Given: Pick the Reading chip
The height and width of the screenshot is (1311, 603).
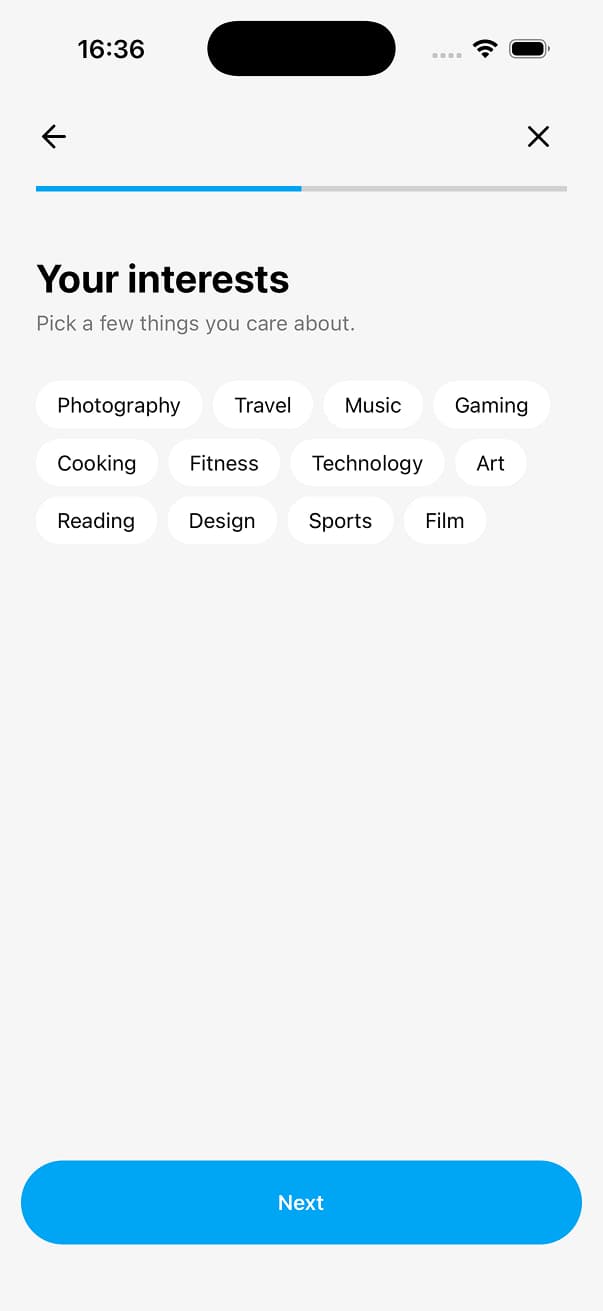Looking at the screenshot, I should pyautogui.click(x=96, y=521).
